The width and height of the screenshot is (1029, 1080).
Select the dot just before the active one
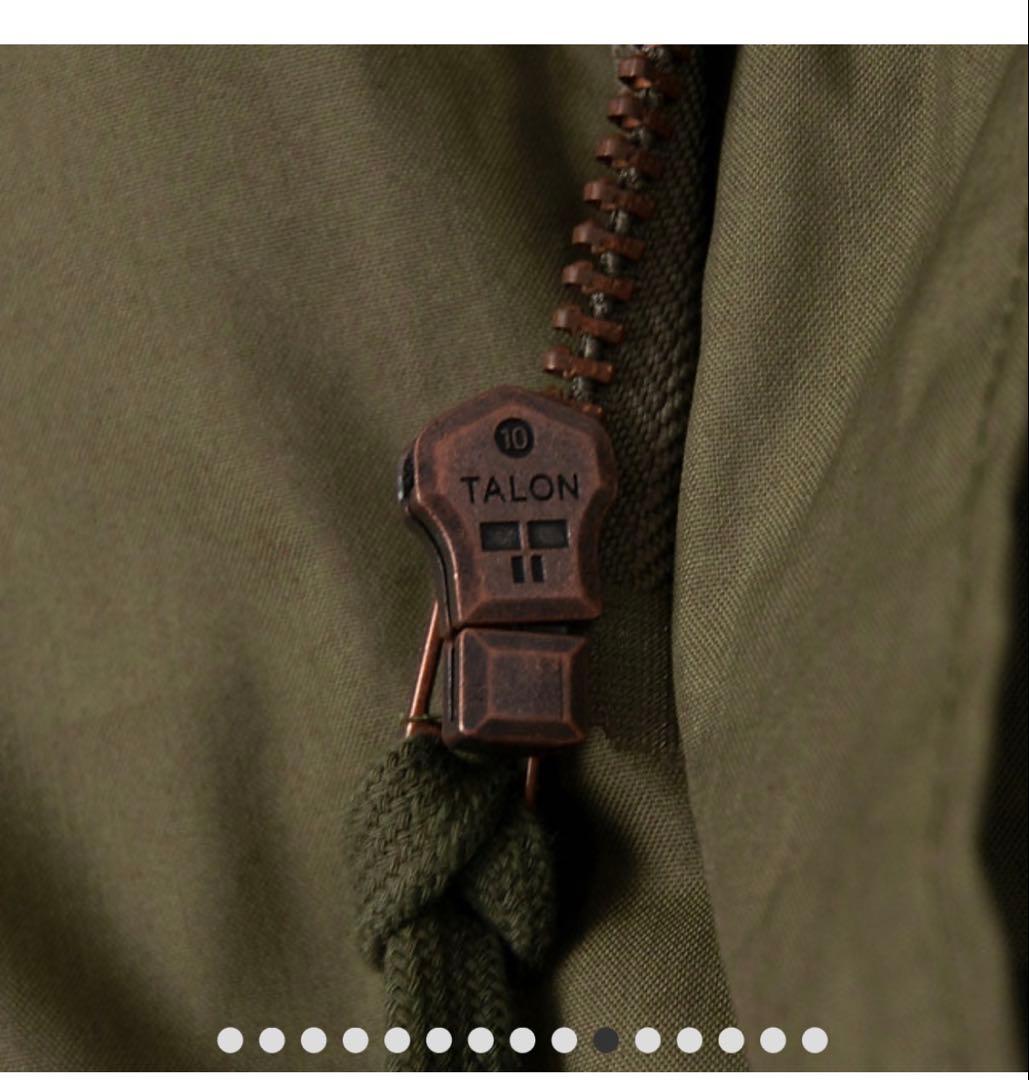click(x=564, y=1040)
